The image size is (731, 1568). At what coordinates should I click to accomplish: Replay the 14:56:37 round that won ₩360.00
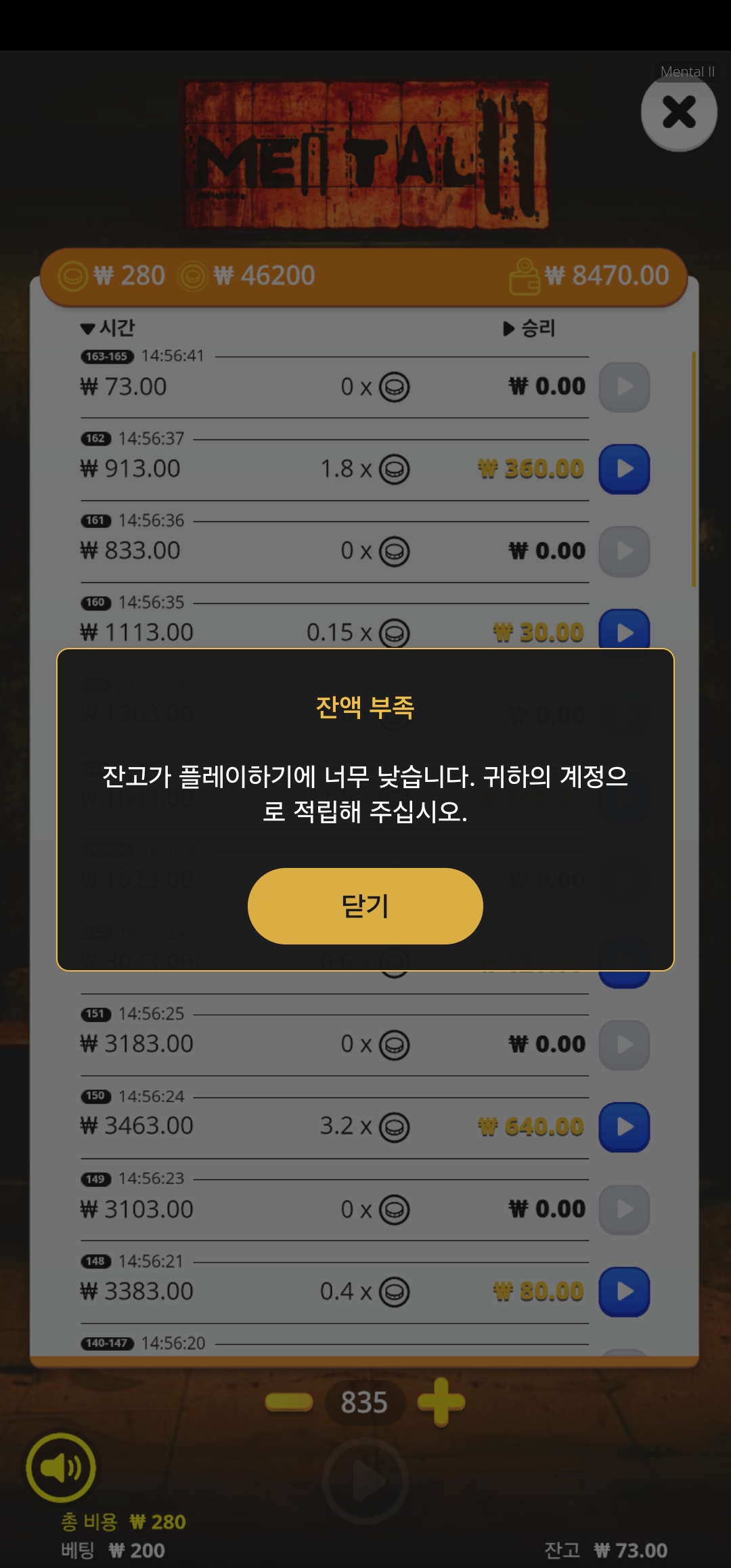[x=624, y=469]
